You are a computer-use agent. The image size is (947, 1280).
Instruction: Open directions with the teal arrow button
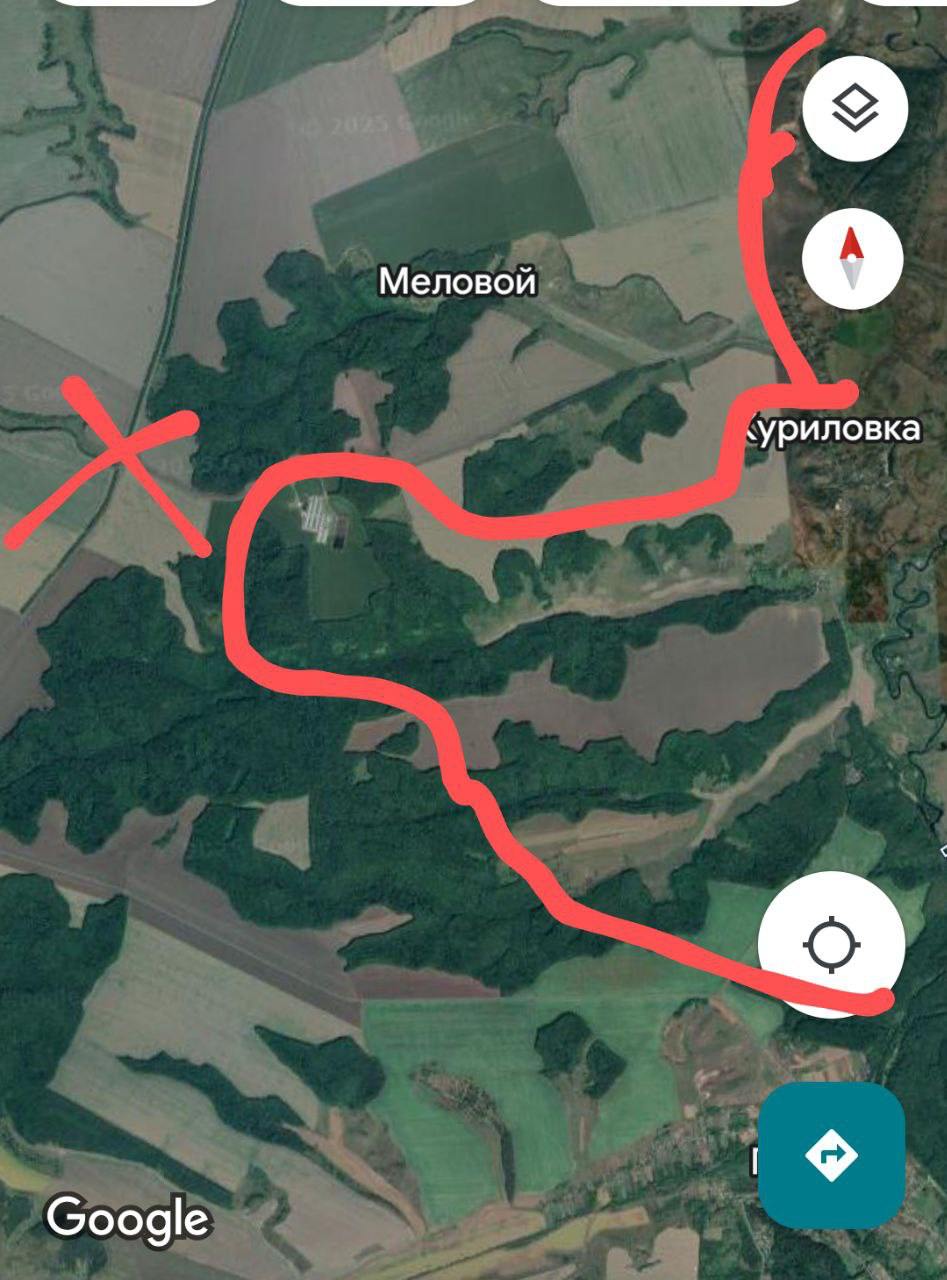point(831,1156)
